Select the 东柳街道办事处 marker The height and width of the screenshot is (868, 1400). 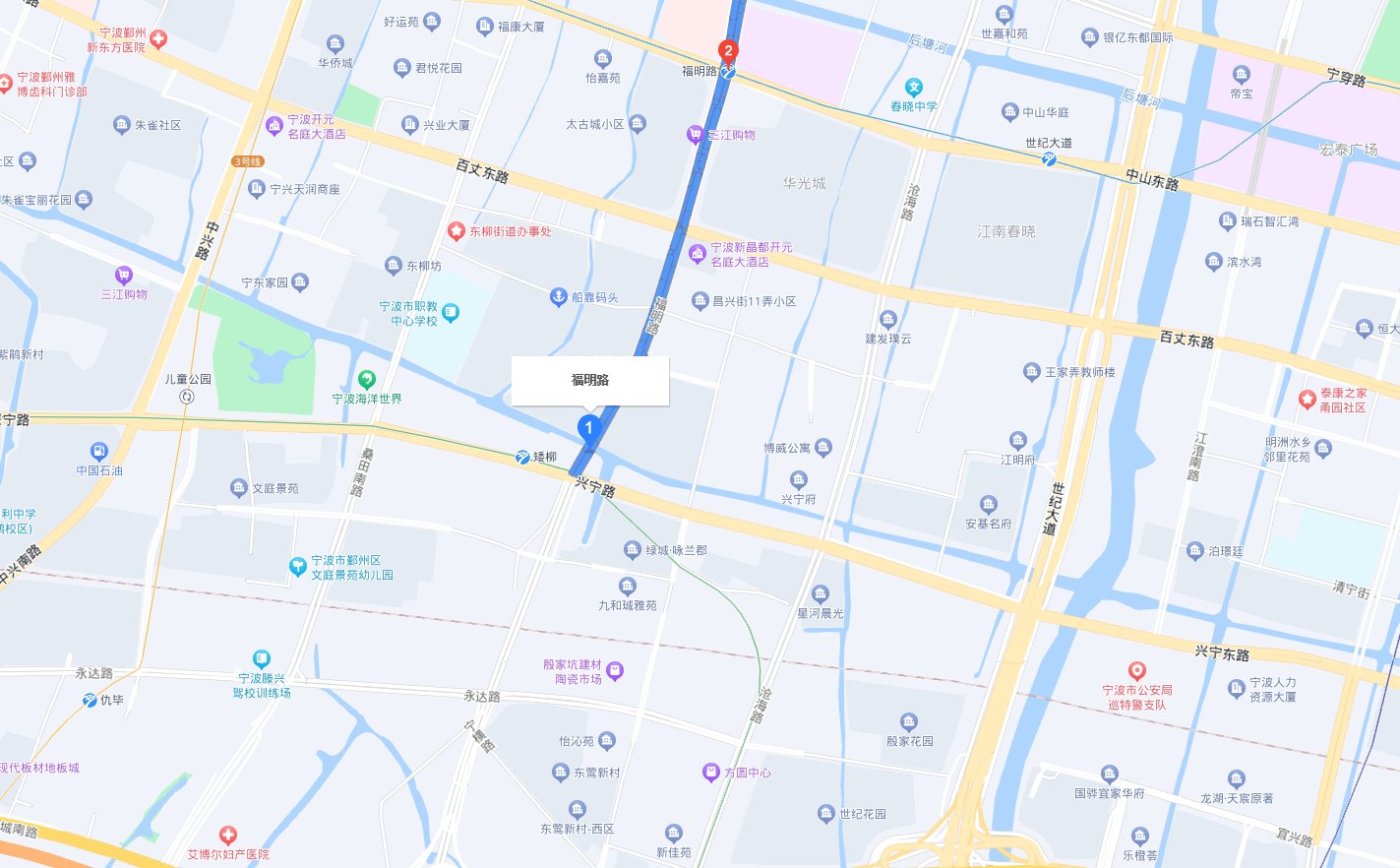457,231
